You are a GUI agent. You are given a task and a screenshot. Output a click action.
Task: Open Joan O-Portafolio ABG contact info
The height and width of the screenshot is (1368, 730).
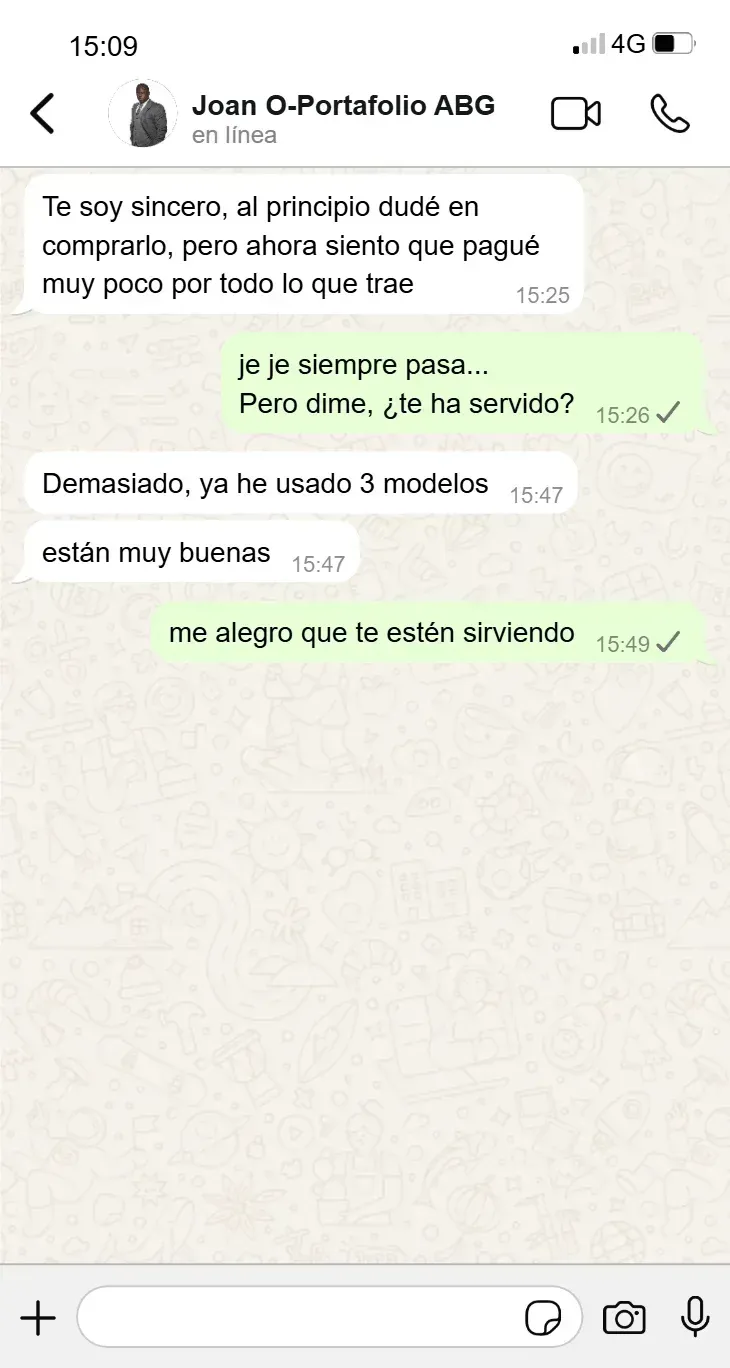point(343,118)
